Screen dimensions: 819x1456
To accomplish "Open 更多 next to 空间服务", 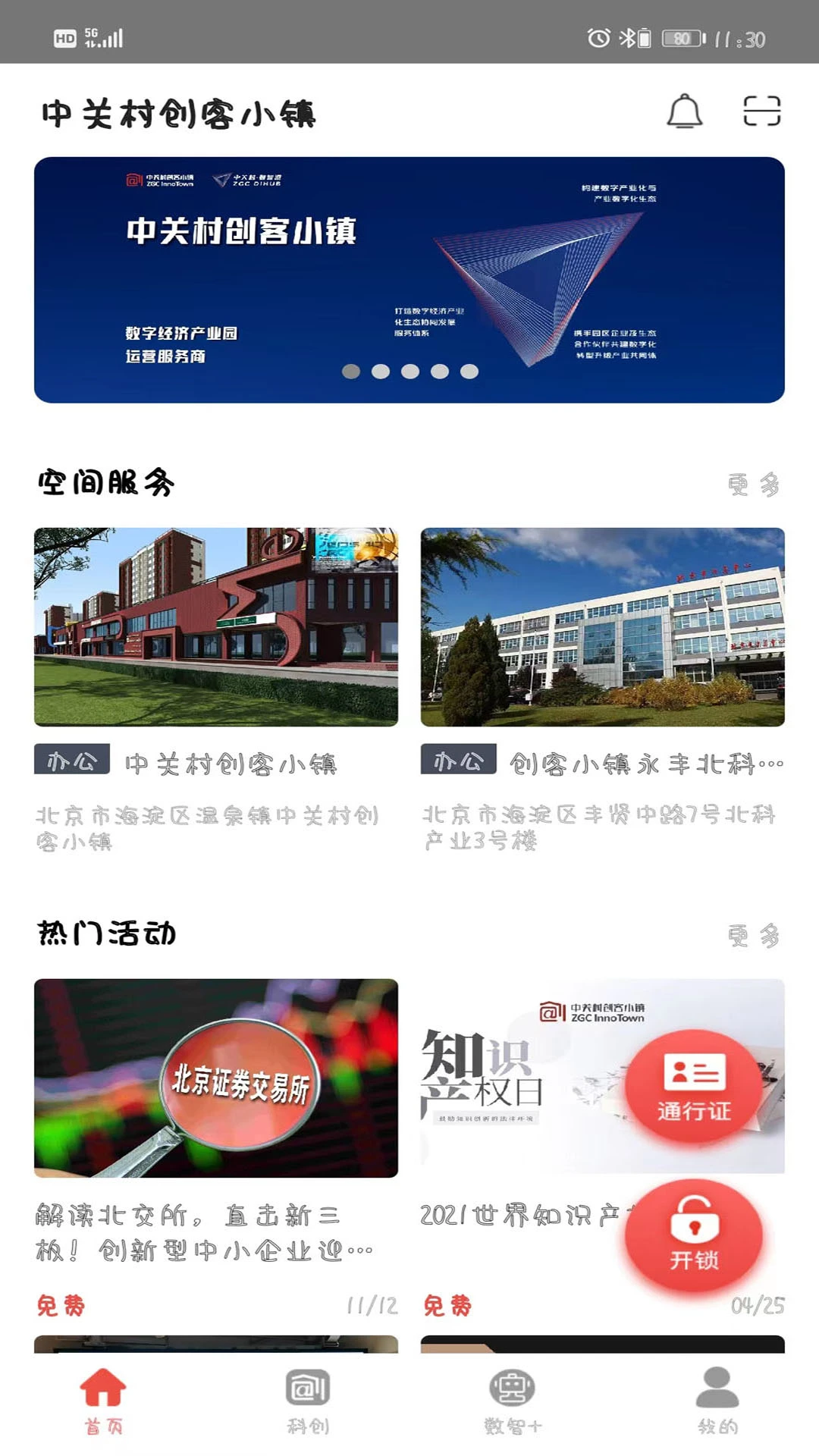I will pos(755,485).
